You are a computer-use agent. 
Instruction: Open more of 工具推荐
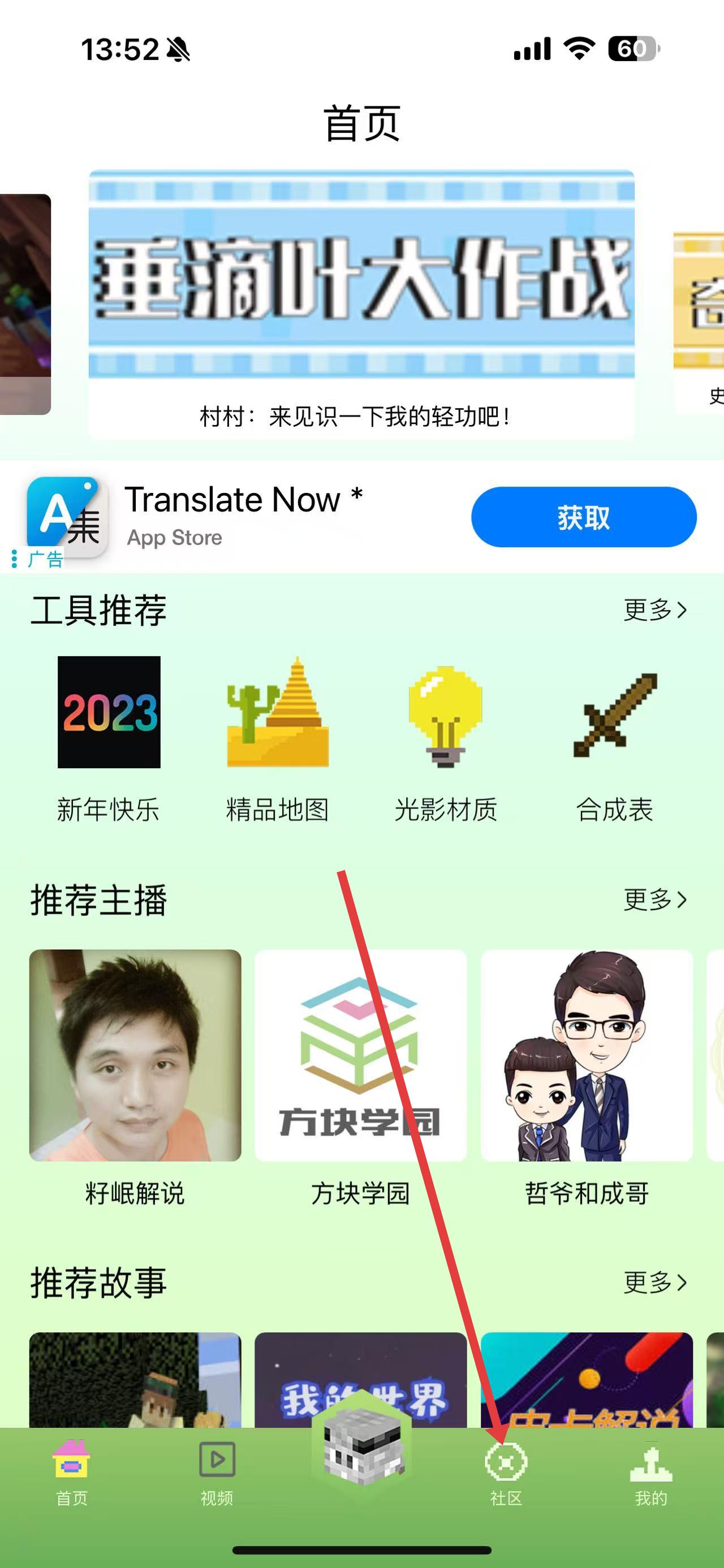[654, 610]
